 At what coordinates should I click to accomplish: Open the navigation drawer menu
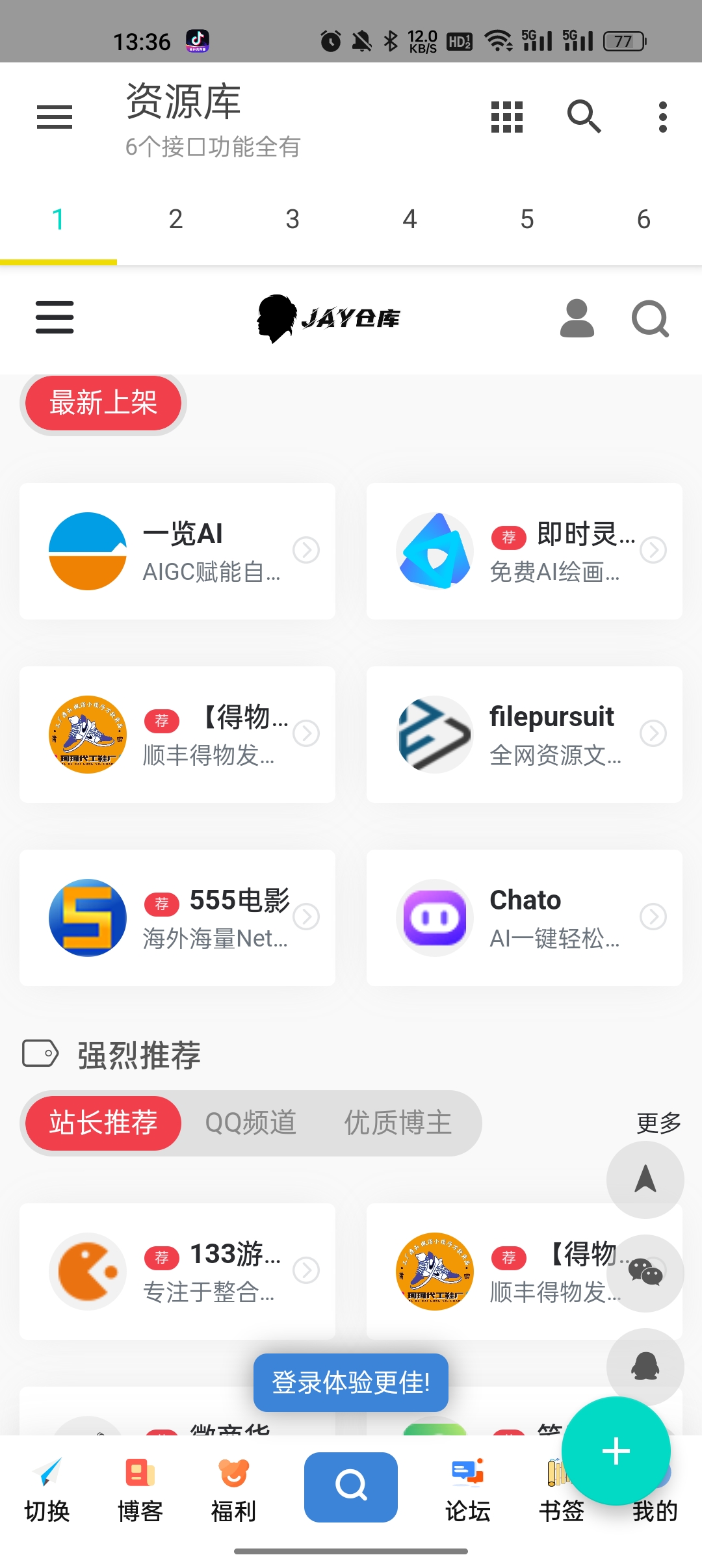pyautogui.click(x=55, y=117)
